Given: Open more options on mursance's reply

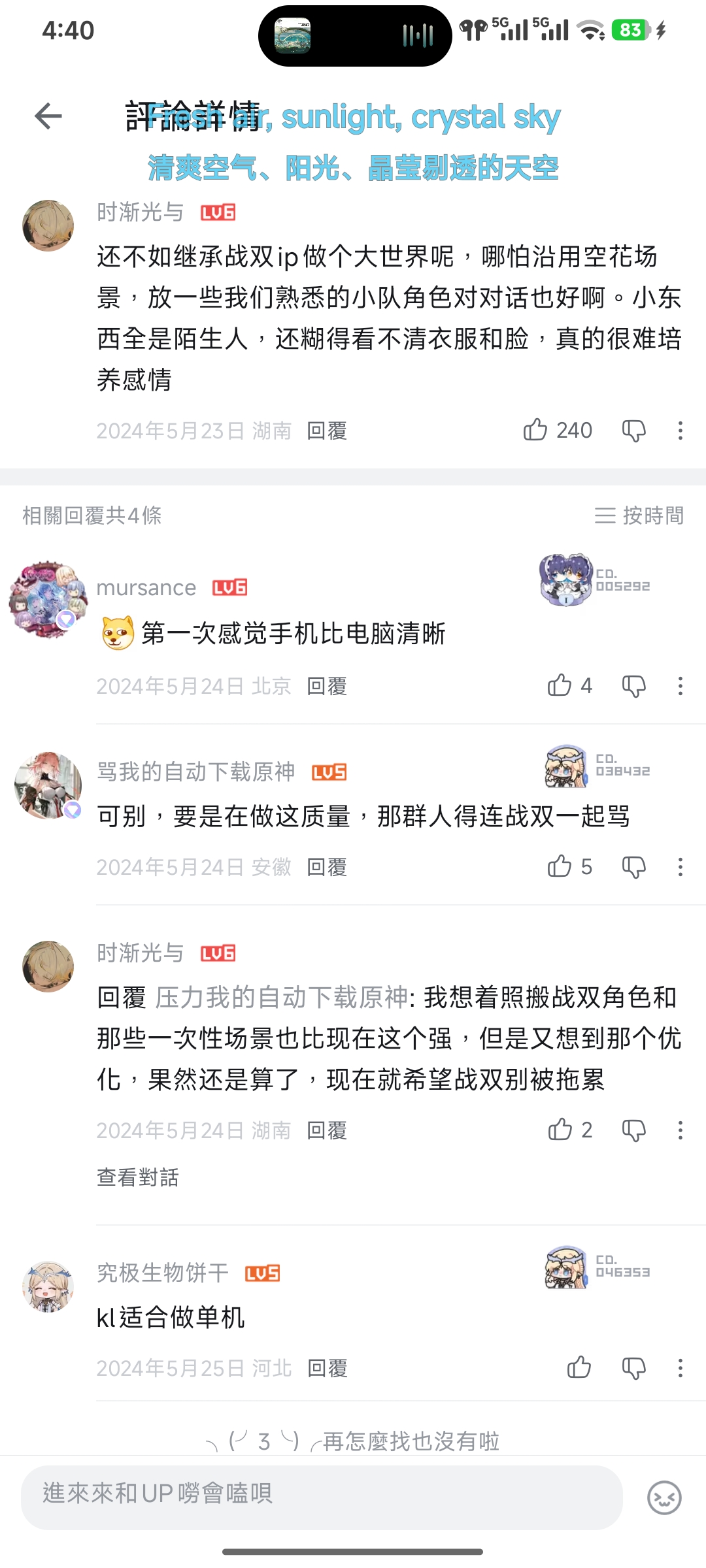Looking at the screenshot, I should tap(681, 686).
